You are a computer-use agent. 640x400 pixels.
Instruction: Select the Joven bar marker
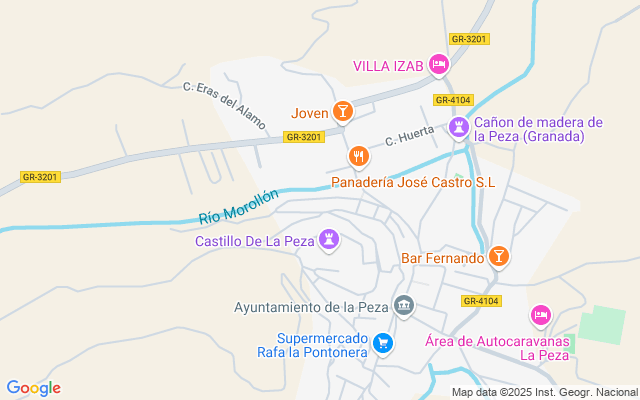pos(342,112)
